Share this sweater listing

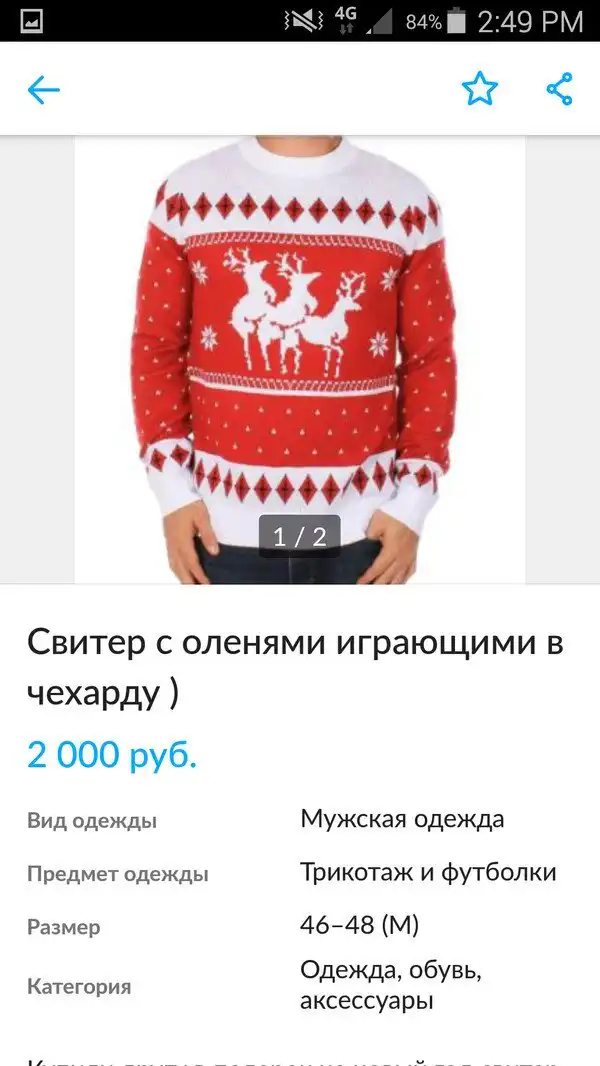[560, 89]
